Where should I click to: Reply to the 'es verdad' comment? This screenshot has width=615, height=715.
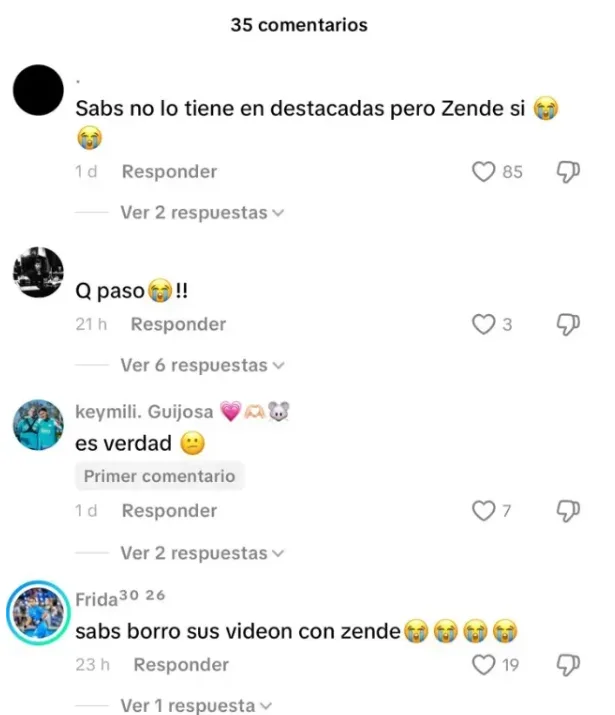[169, 511]
